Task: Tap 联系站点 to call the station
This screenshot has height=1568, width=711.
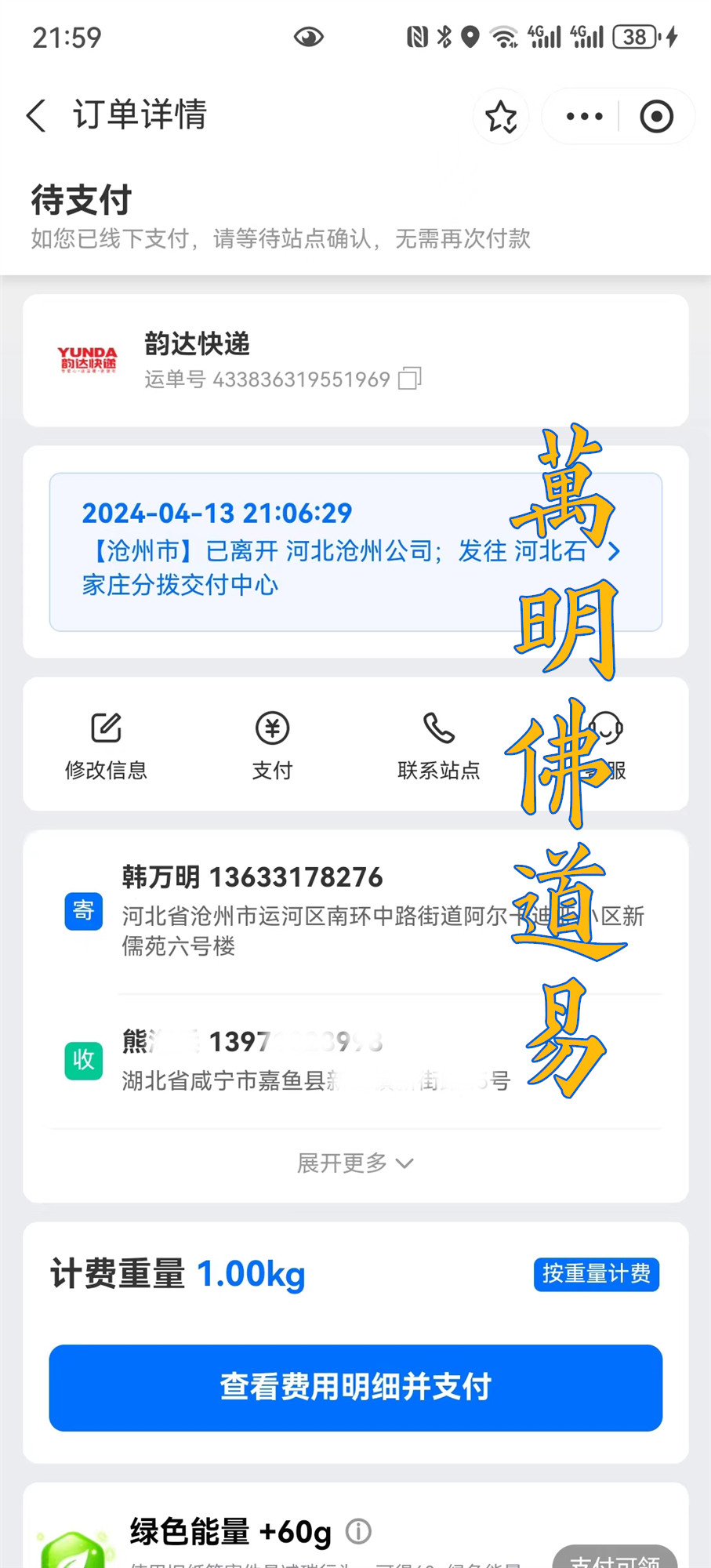Action: point(438,746)
